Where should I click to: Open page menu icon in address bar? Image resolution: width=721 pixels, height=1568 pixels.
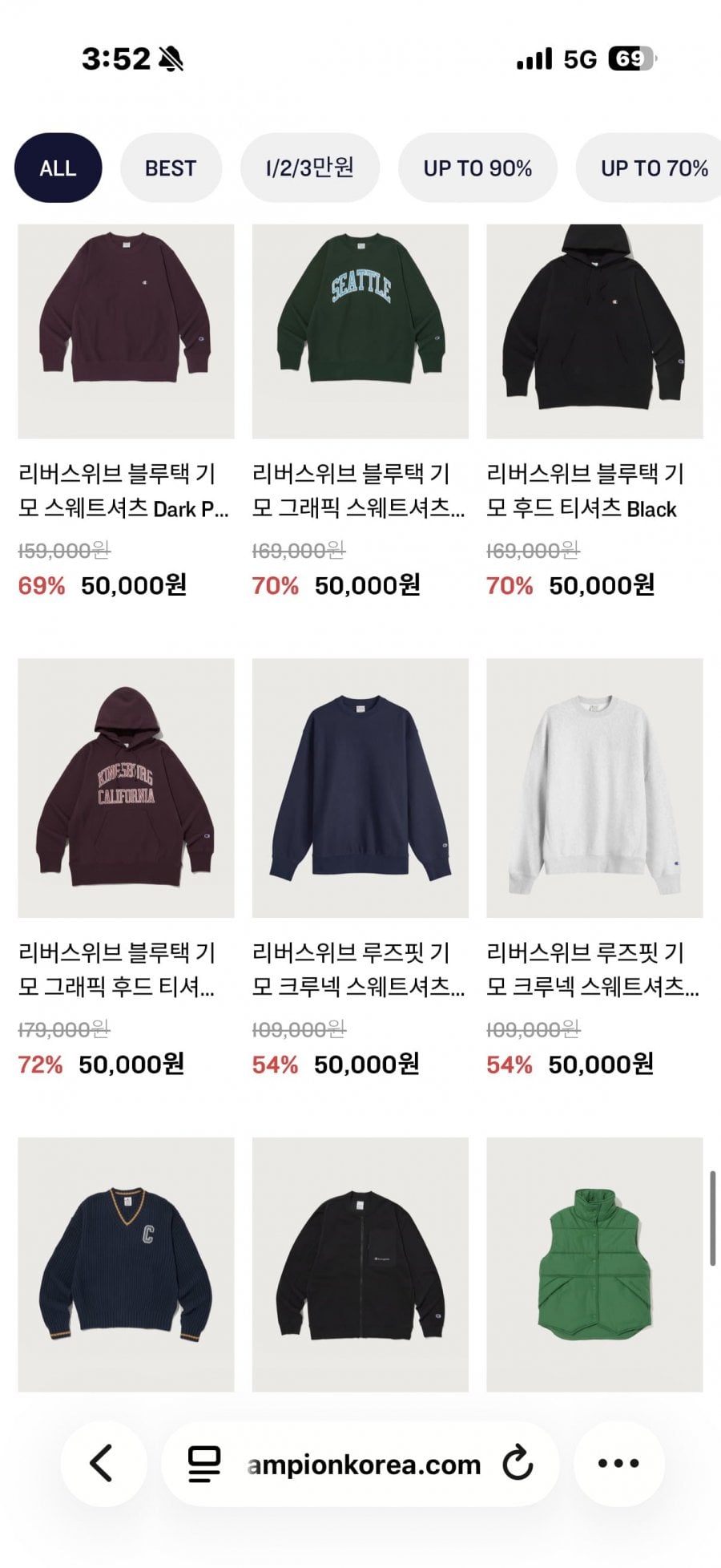[x=204, y=1464]
